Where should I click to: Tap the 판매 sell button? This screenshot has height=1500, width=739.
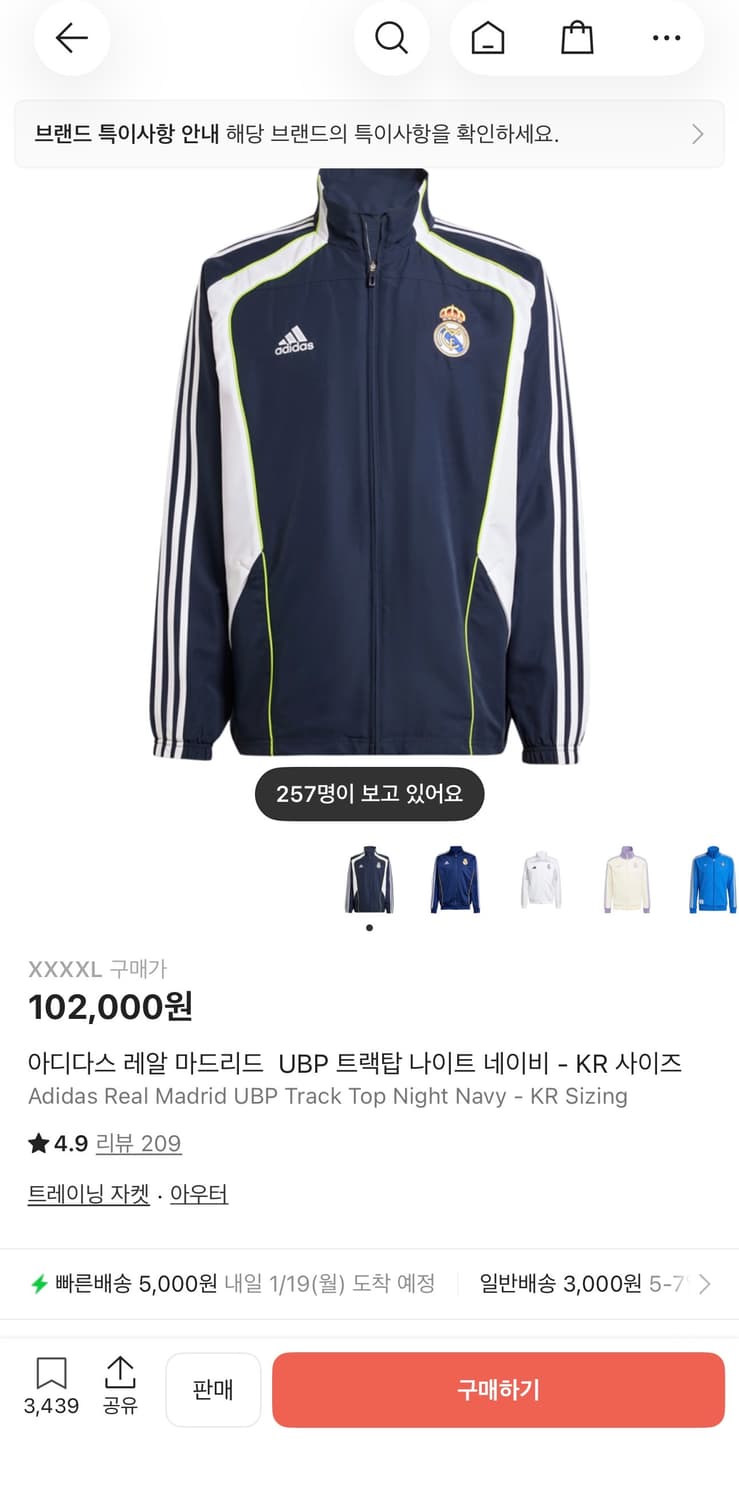[x=213, y=1389]
